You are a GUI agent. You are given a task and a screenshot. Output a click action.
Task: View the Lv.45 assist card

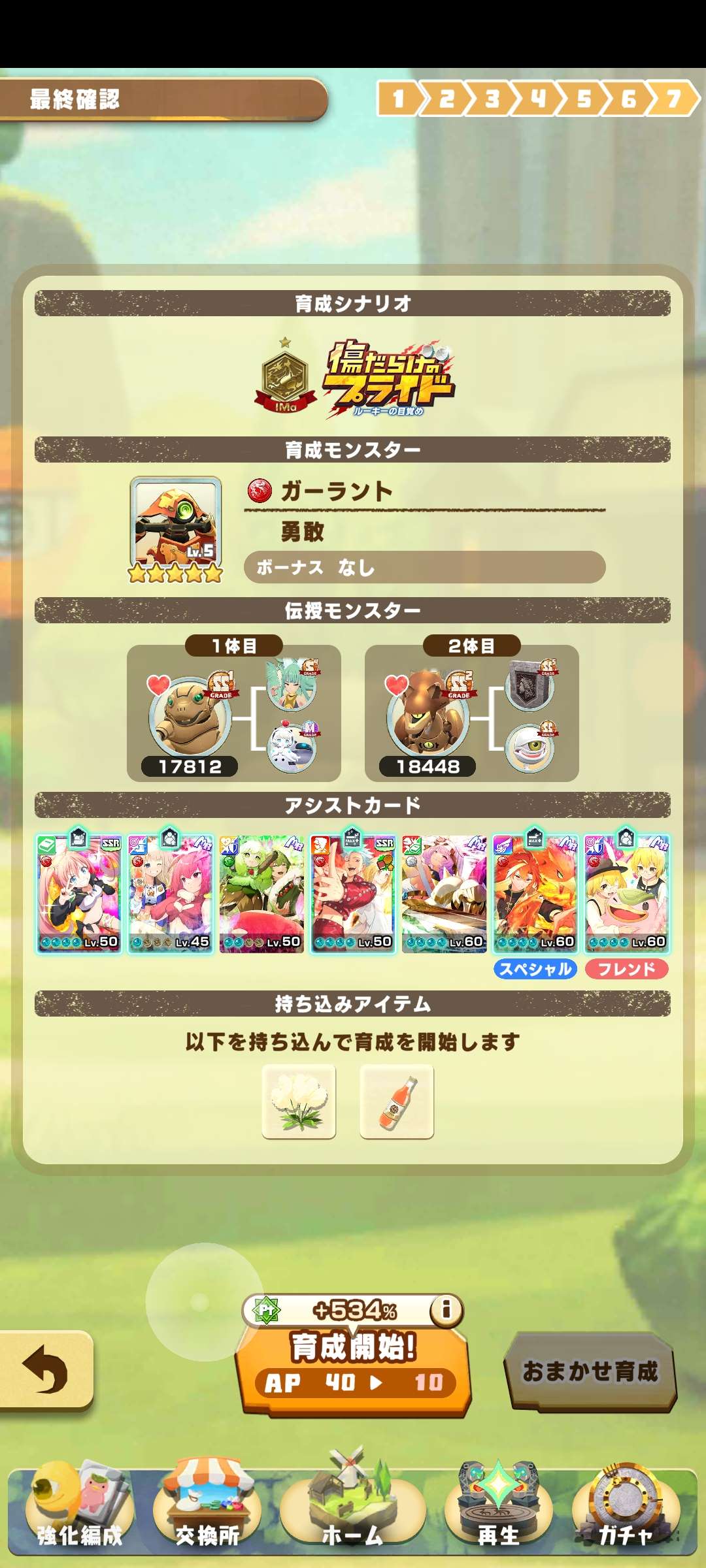tap(170, 893)
